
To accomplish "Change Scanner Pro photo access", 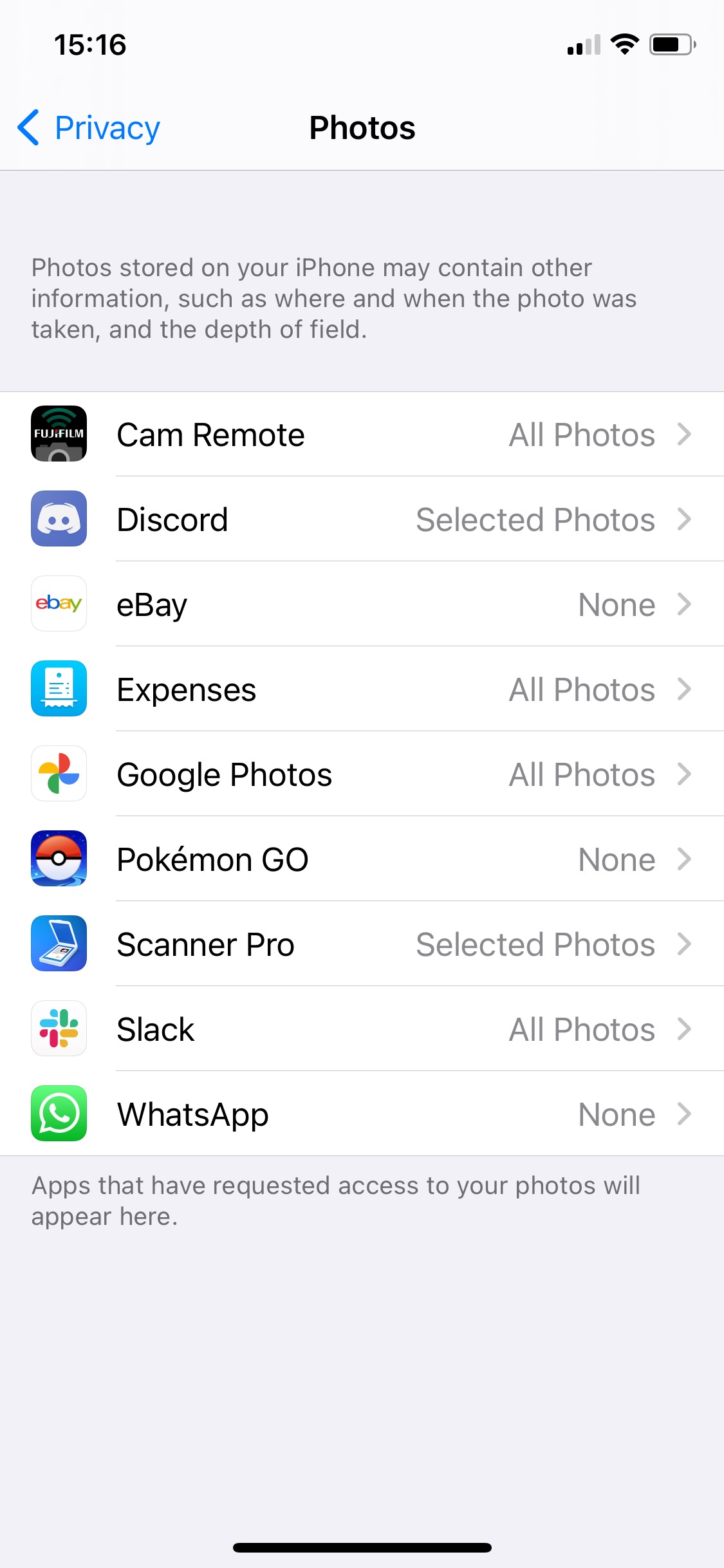I will tap(362, 944).
